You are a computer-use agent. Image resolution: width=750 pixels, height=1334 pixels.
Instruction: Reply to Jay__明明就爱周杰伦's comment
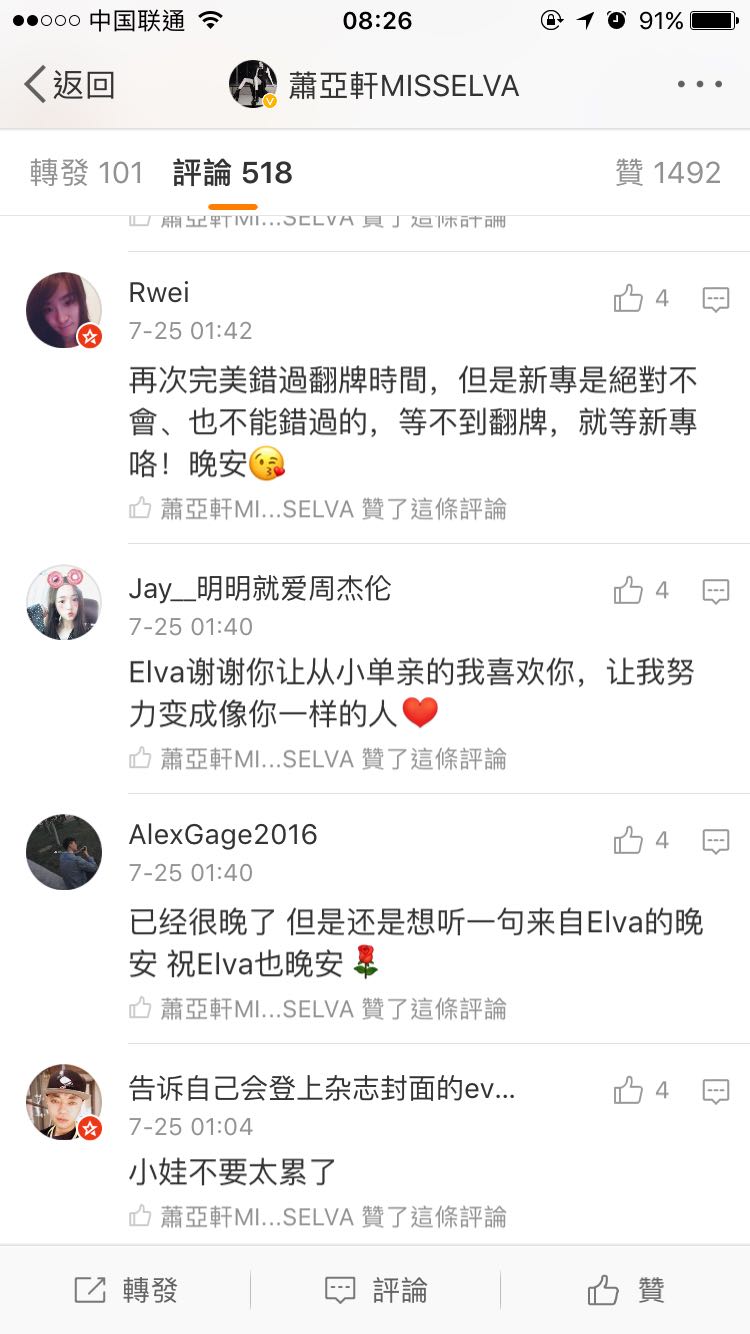[715, 591]
